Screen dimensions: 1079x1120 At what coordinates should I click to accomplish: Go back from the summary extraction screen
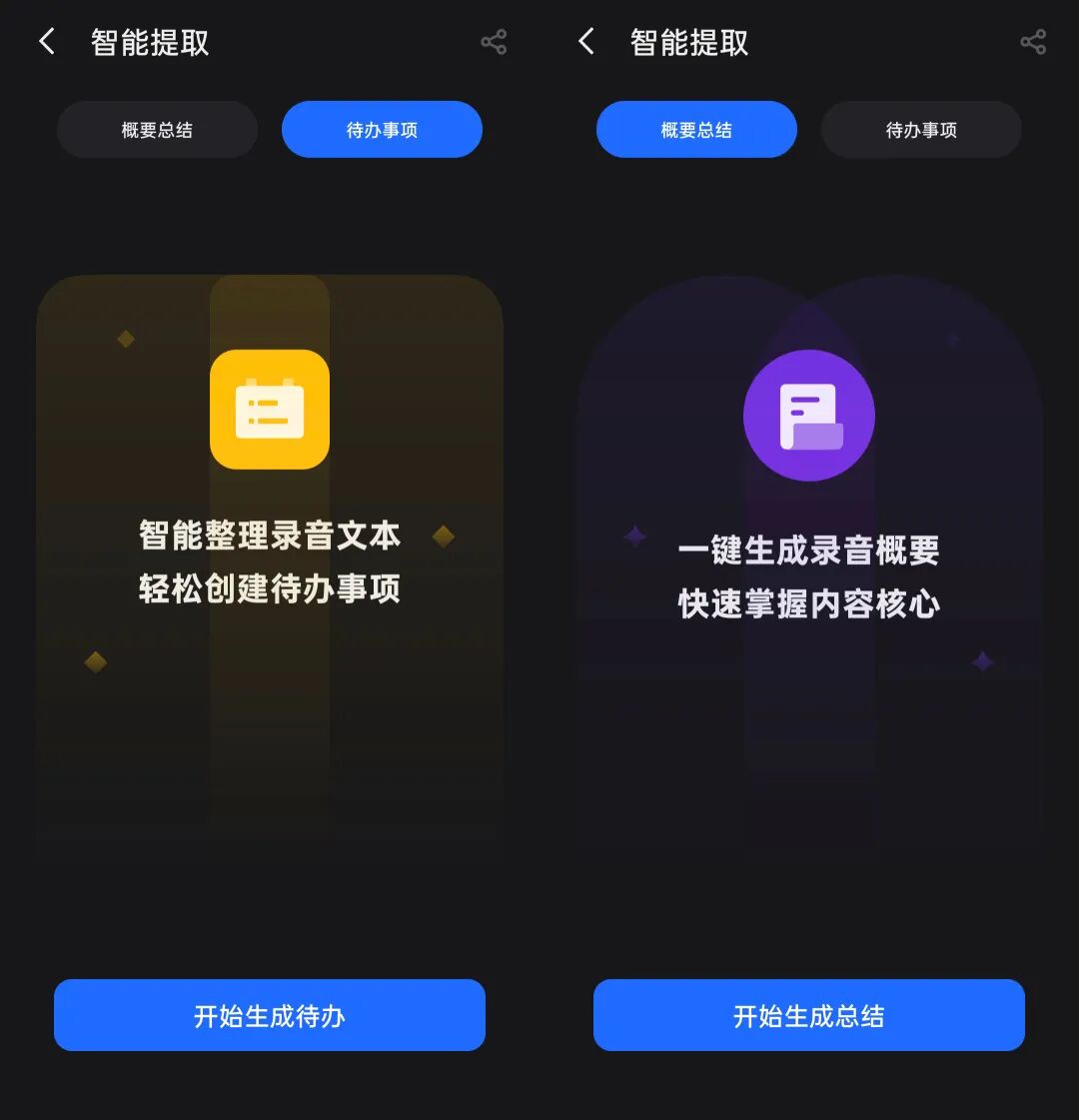pyautogui.click(x=586, y=42)
